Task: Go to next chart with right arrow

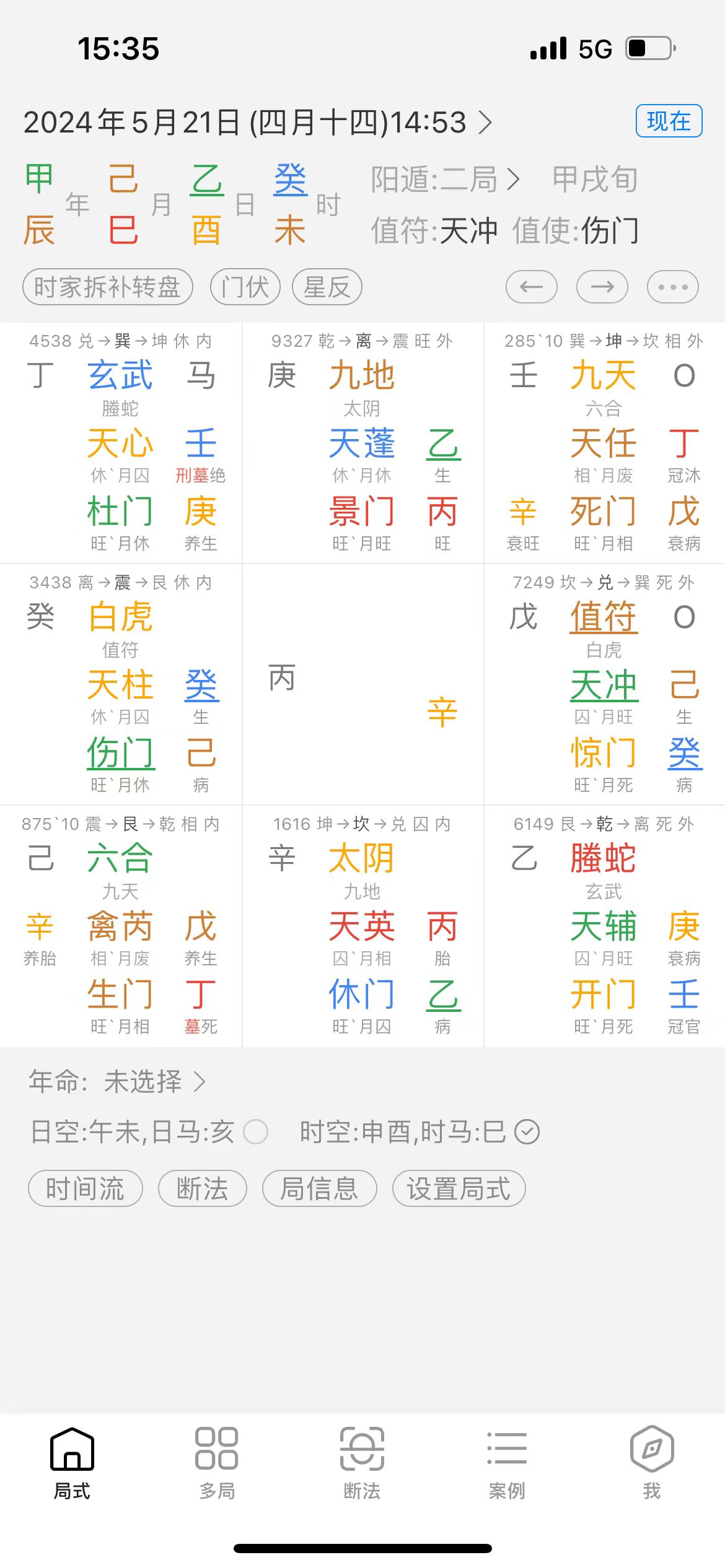Action: coord(602,287)
